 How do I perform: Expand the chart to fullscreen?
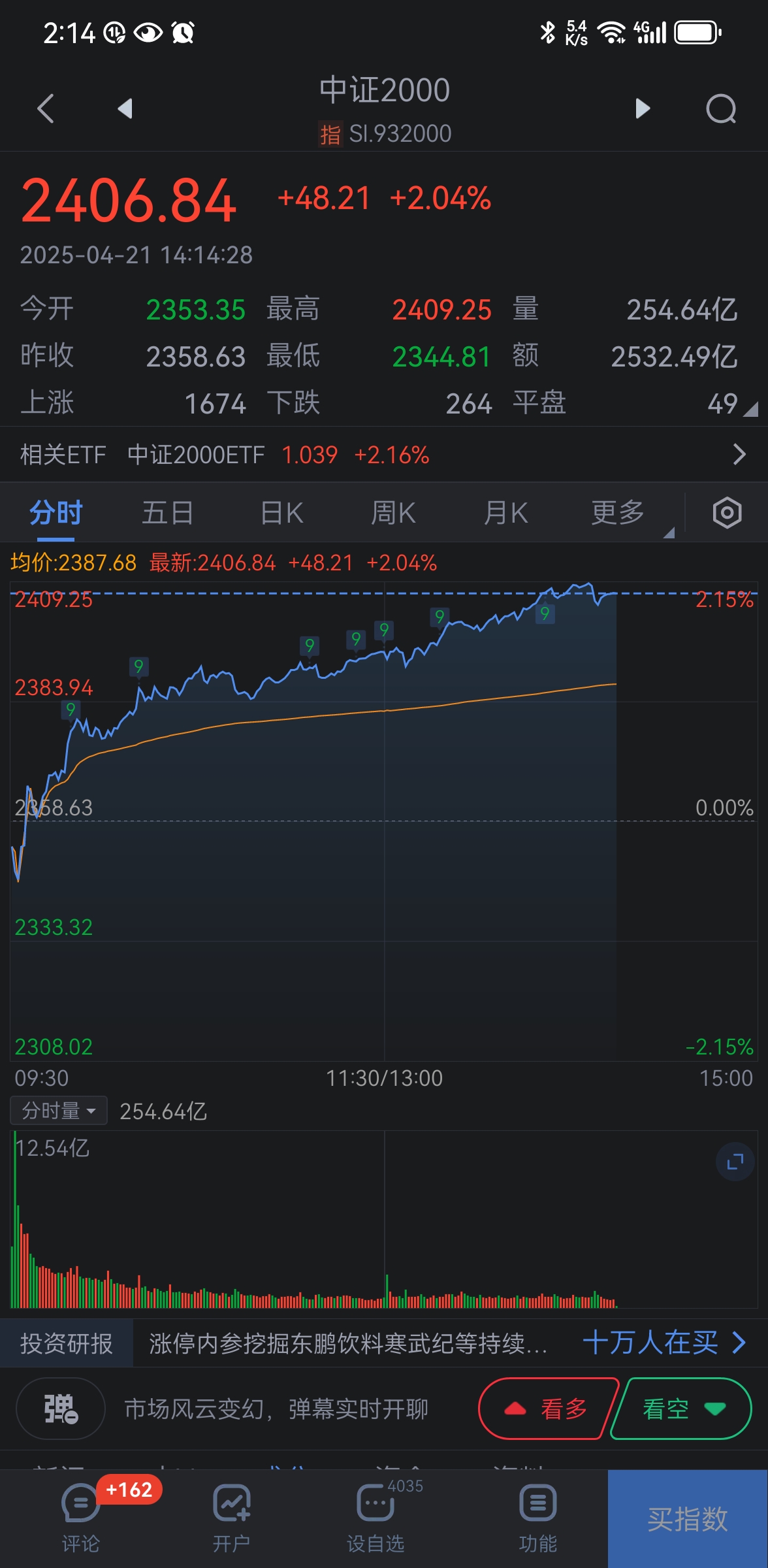pyautogui.click(x=735, y=1162)
